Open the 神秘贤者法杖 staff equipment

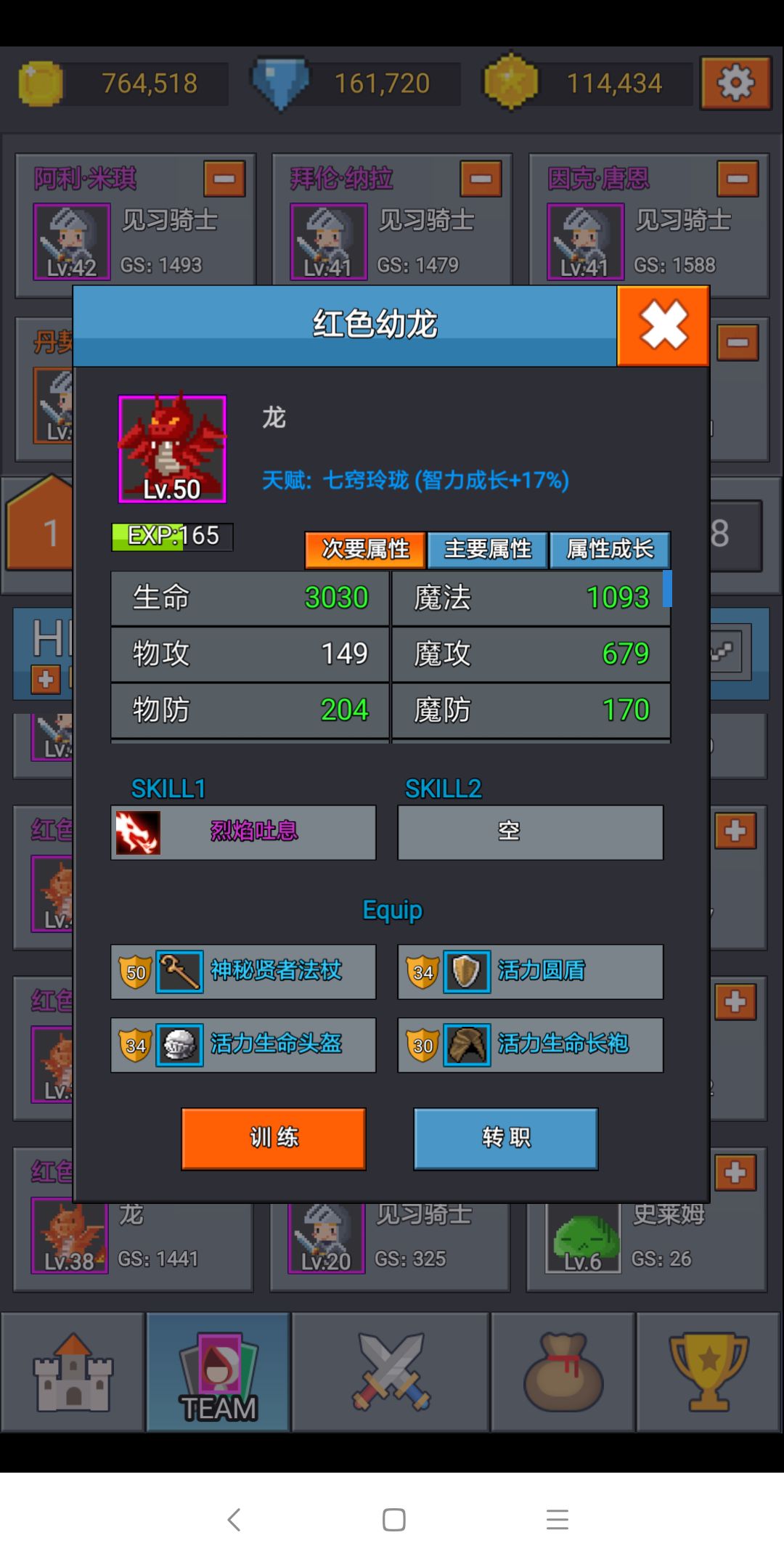tap(243, 972)
